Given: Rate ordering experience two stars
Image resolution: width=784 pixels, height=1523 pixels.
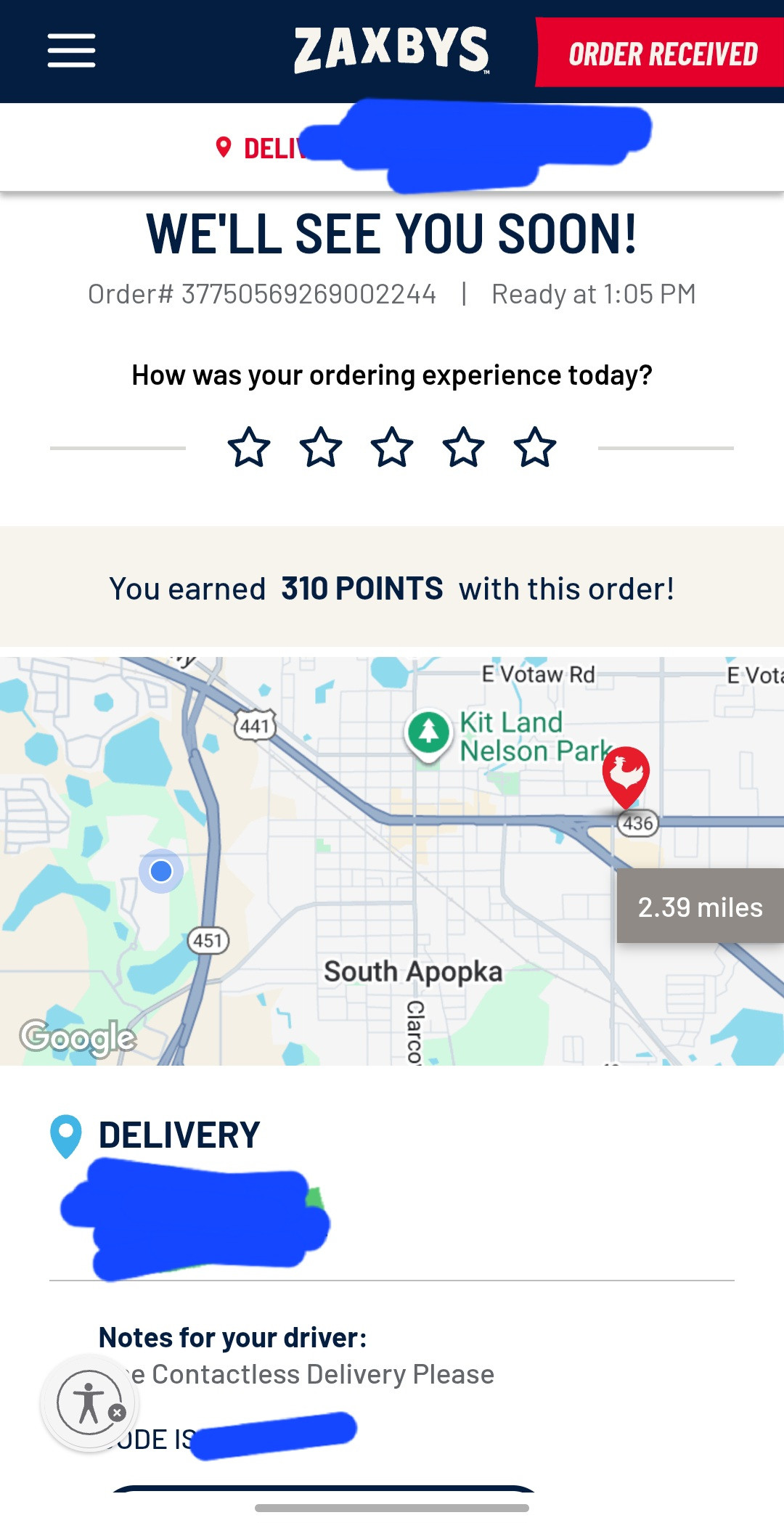Looking at the screenshot, I should coord(320,447).
